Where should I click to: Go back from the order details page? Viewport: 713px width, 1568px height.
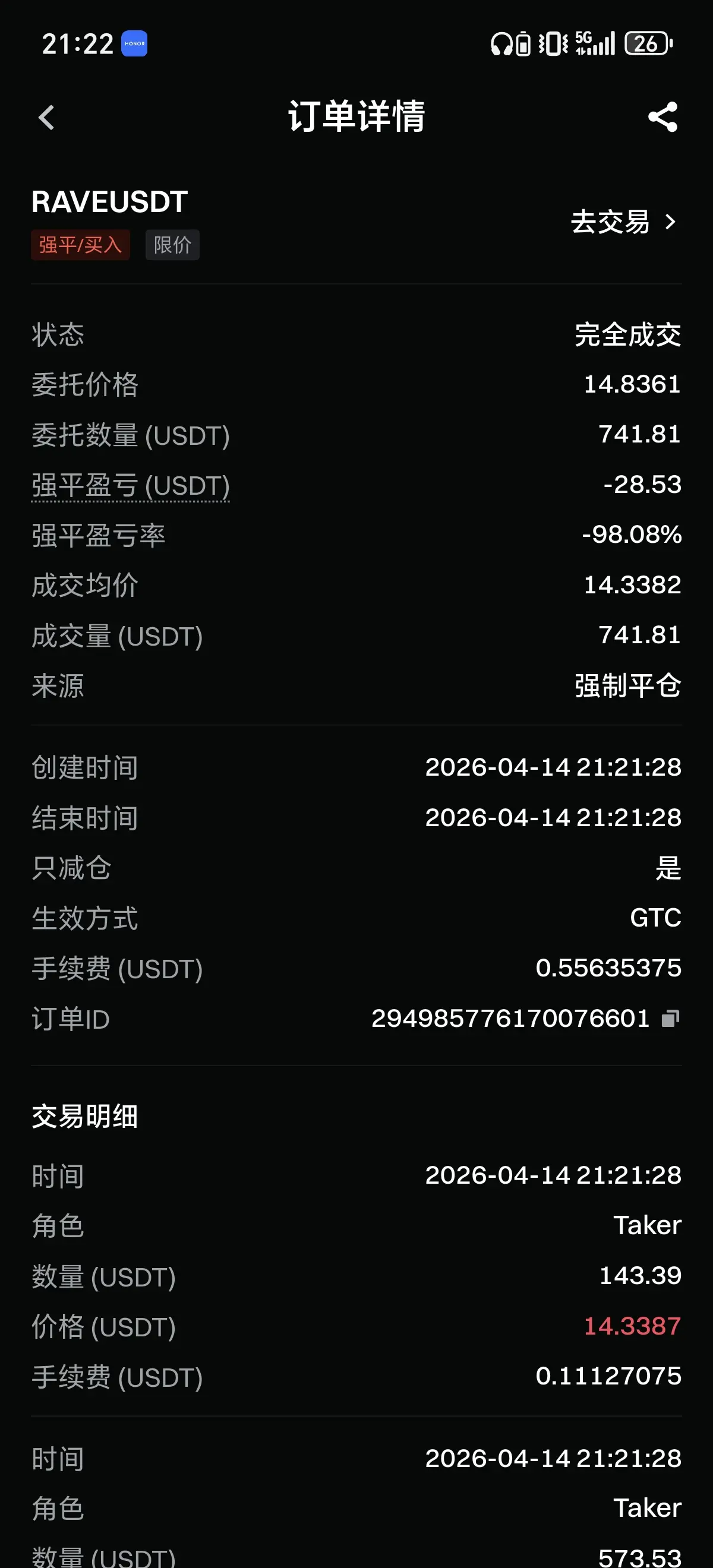pos(47,118)
